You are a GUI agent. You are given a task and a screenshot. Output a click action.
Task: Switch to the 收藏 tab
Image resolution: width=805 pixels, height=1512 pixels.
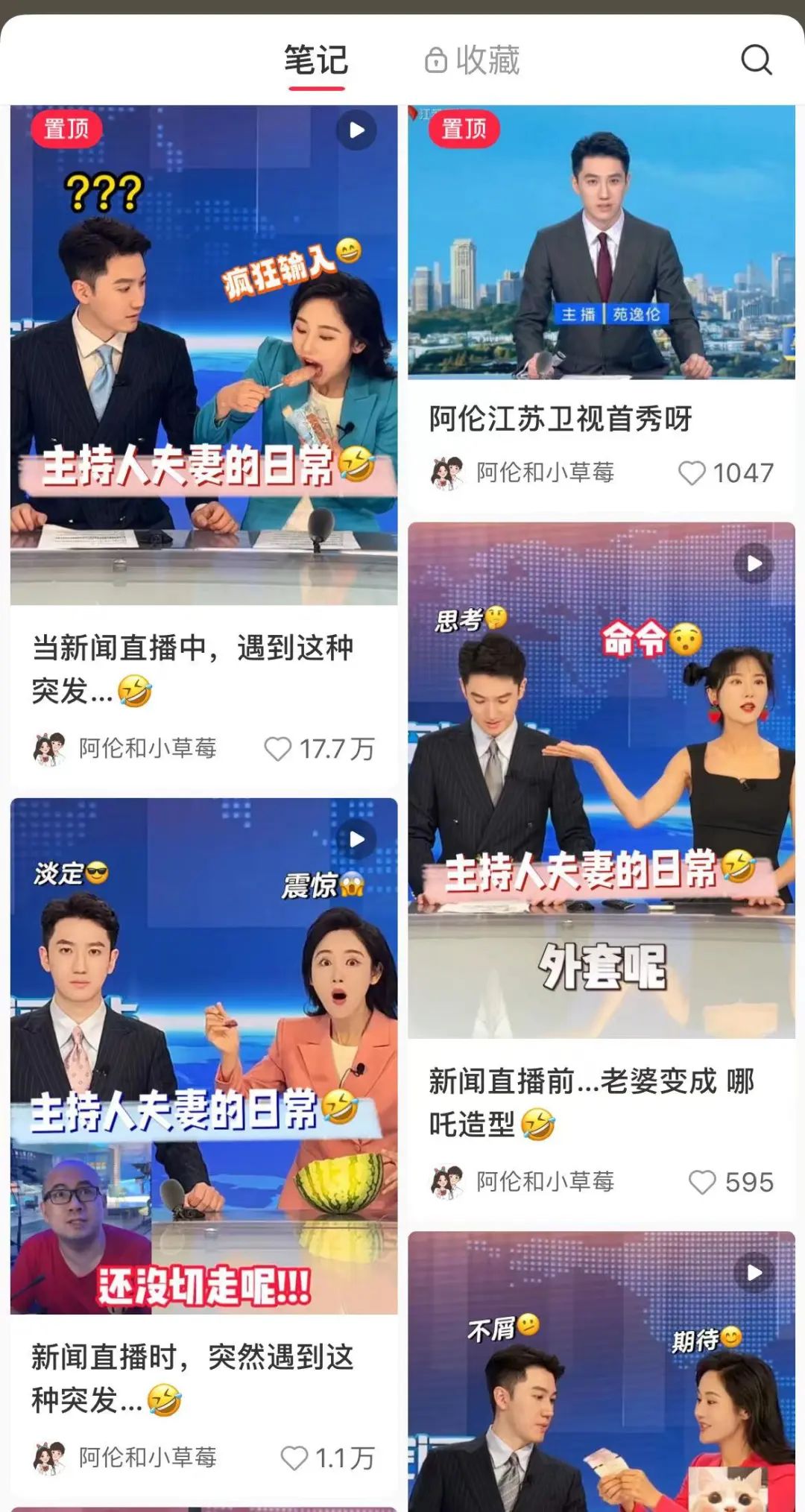coord(473,60)
